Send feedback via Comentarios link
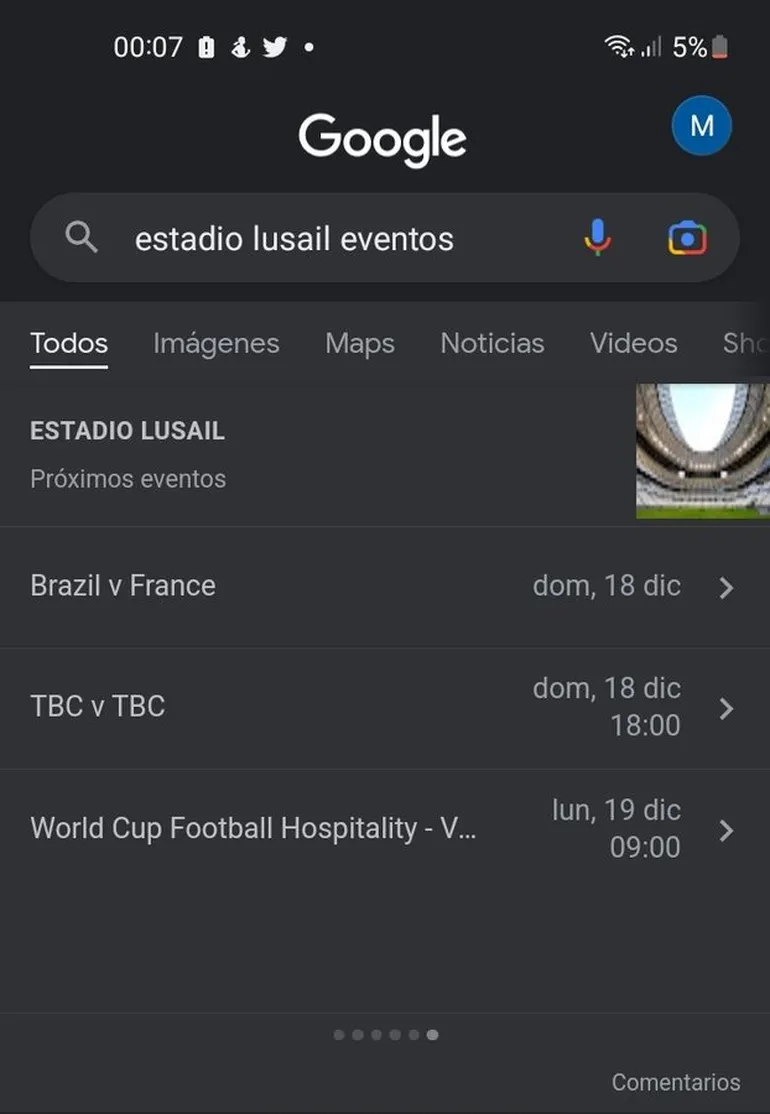Image resolution: width=770 pixels, height=1114 pixels. click(x=675, y=1082)
